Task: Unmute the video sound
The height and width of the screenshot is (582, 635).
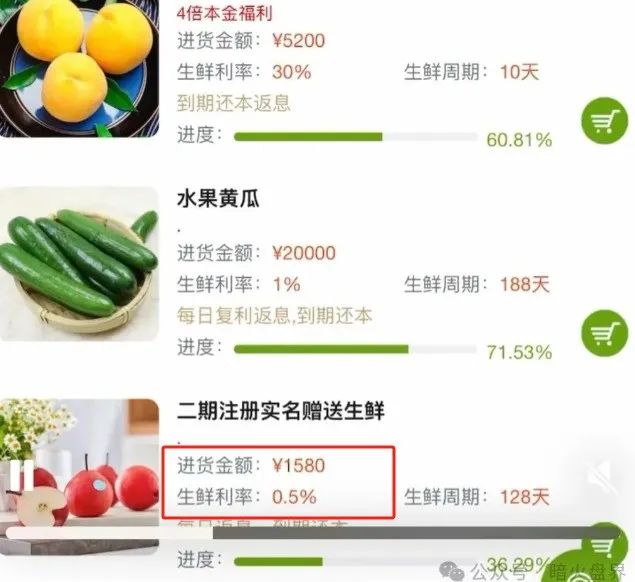Action: [604, 479]
